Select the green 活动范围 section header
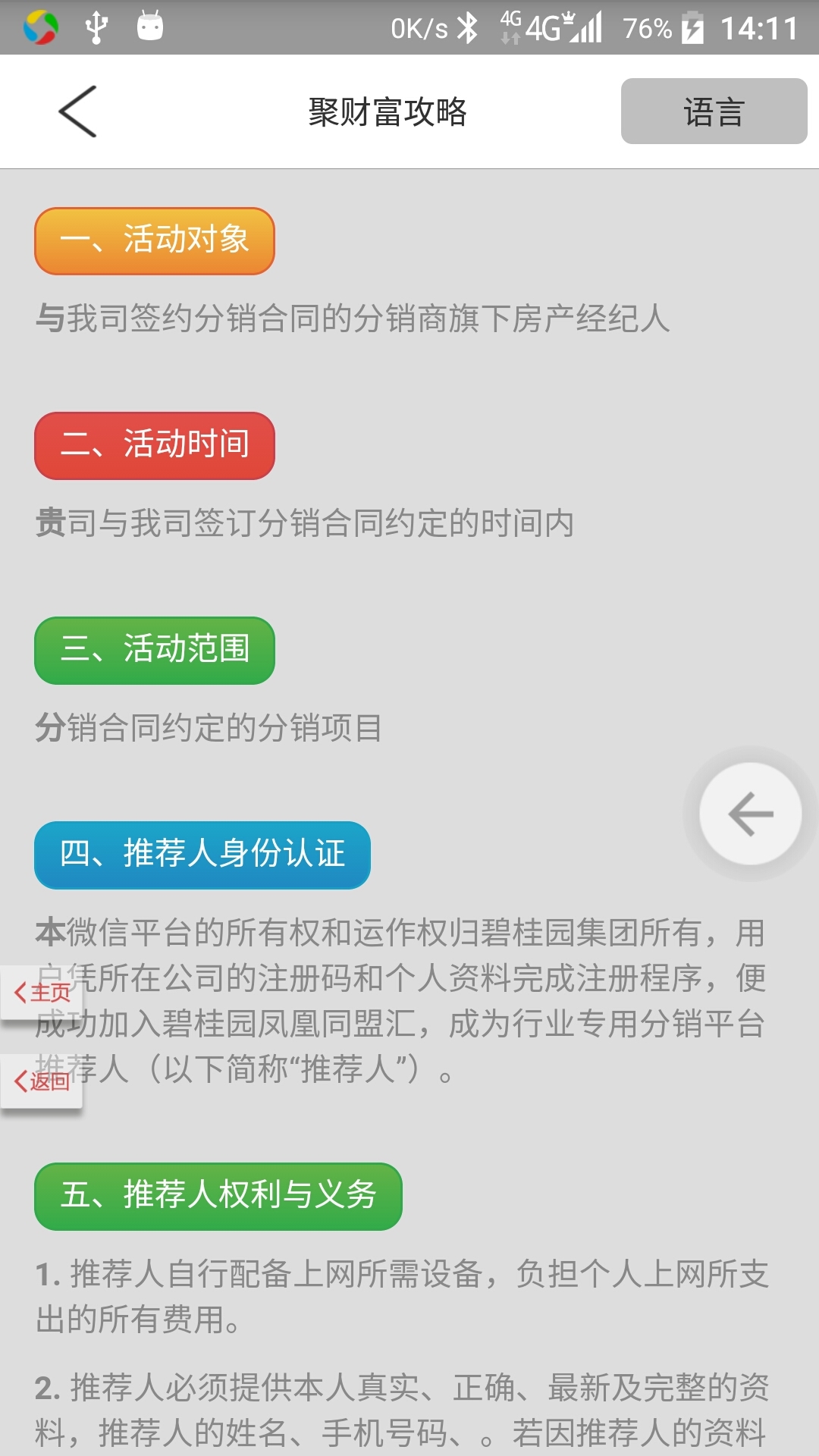 (154, 651)
